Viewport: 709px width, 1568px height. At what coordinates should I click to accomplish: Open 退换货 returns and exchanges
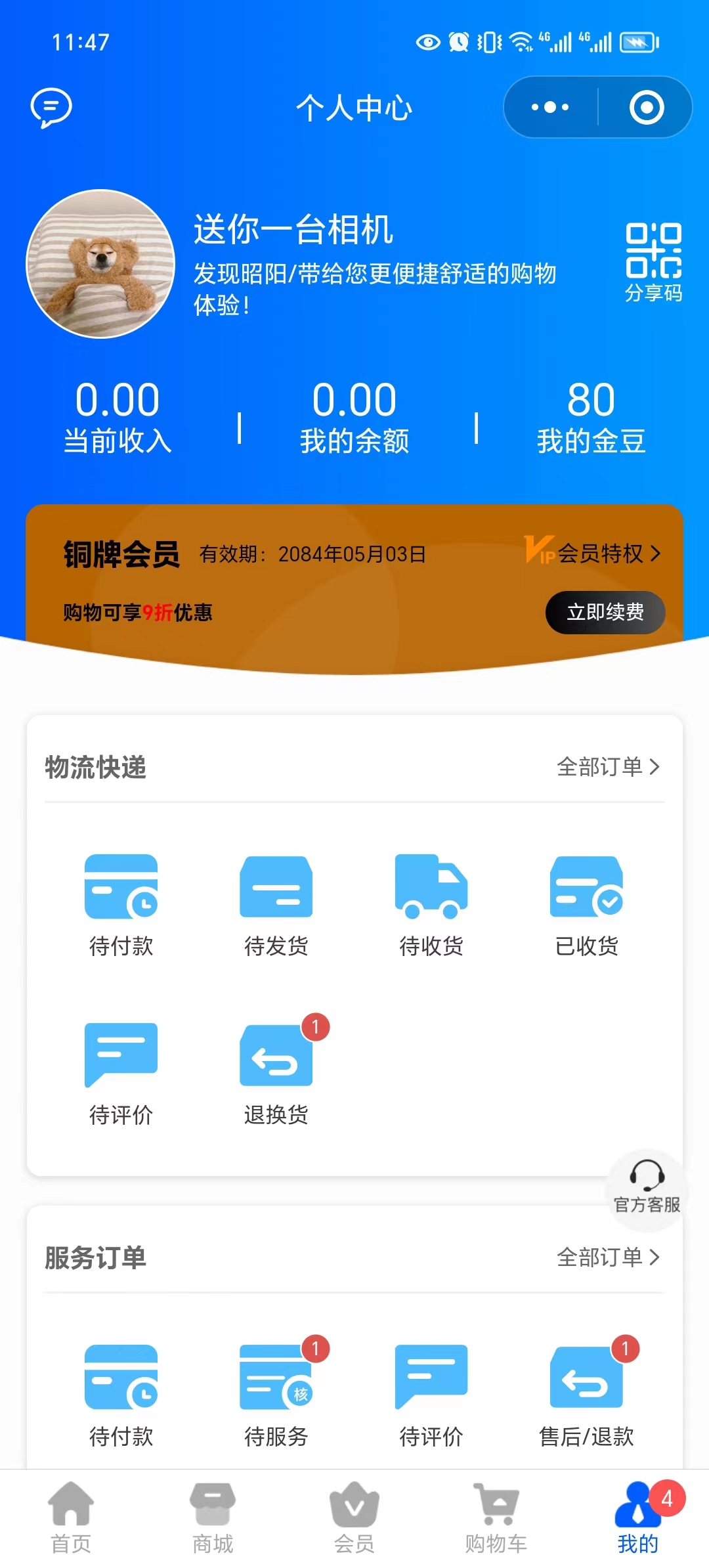[x=276, y=1073]
